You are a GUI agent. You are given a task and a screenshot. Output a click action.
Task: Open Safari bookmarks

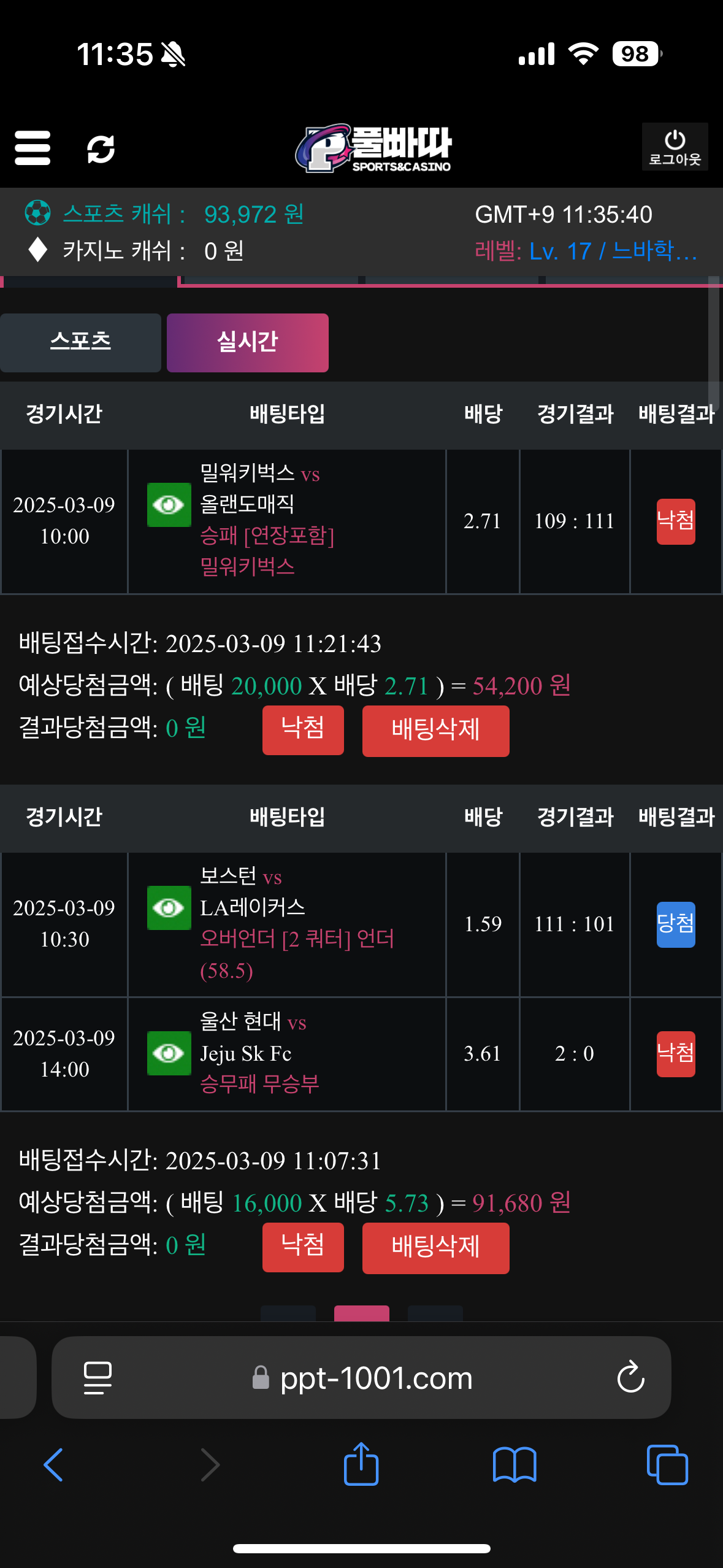pos(514,1465)
